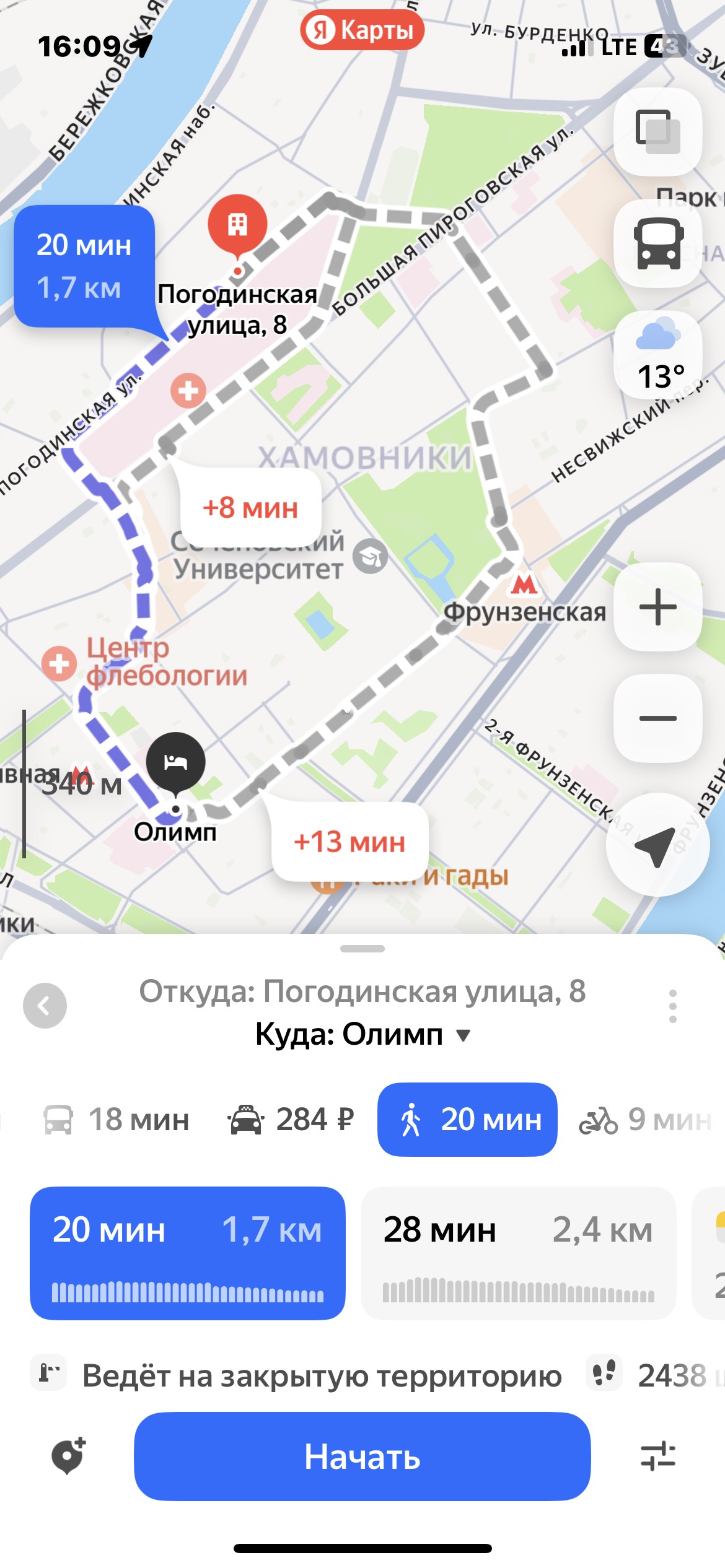Switch to the bicycle route tab

pos(644,1120)
